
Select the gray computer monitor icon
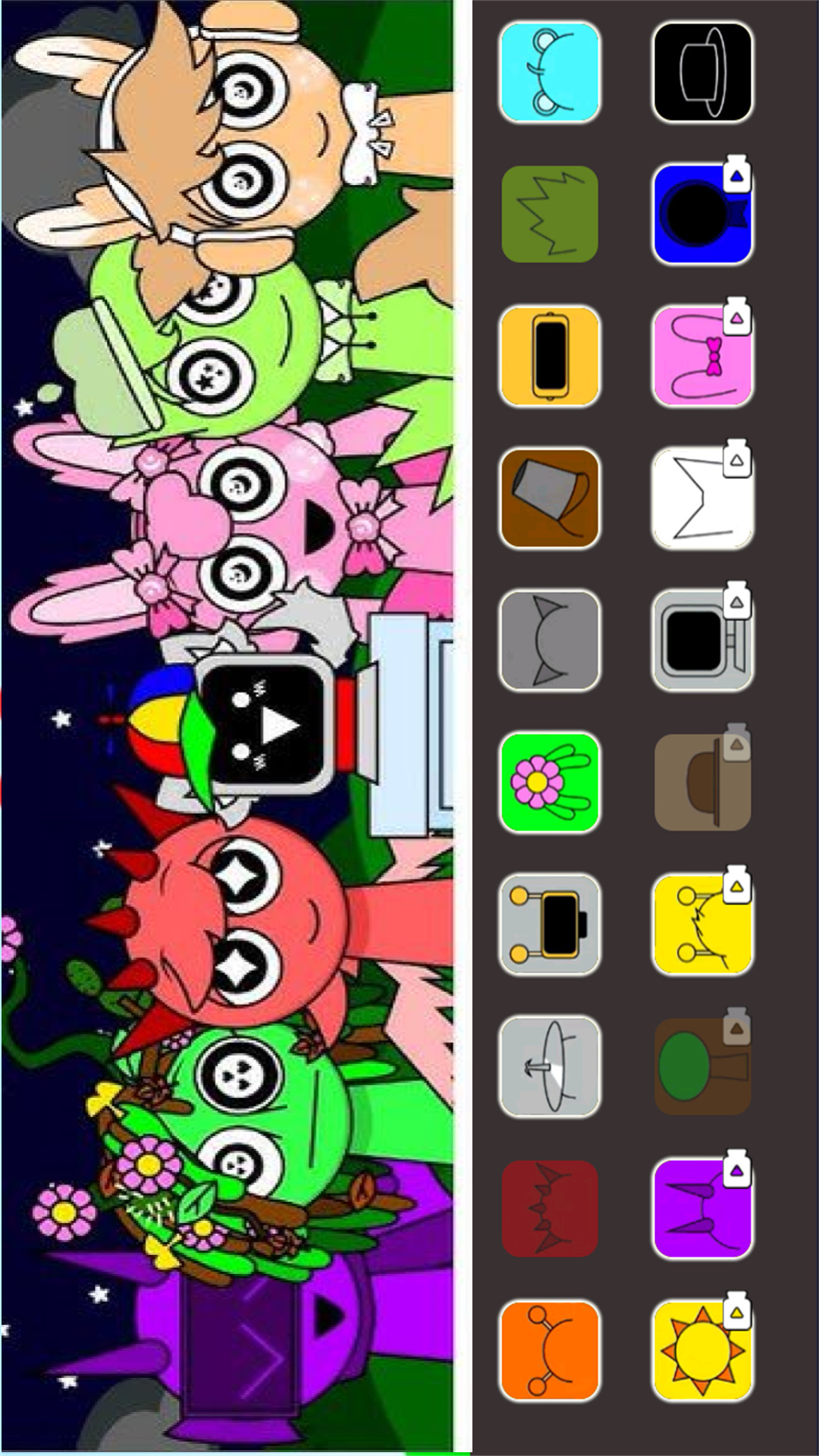(x=702, y=640)
